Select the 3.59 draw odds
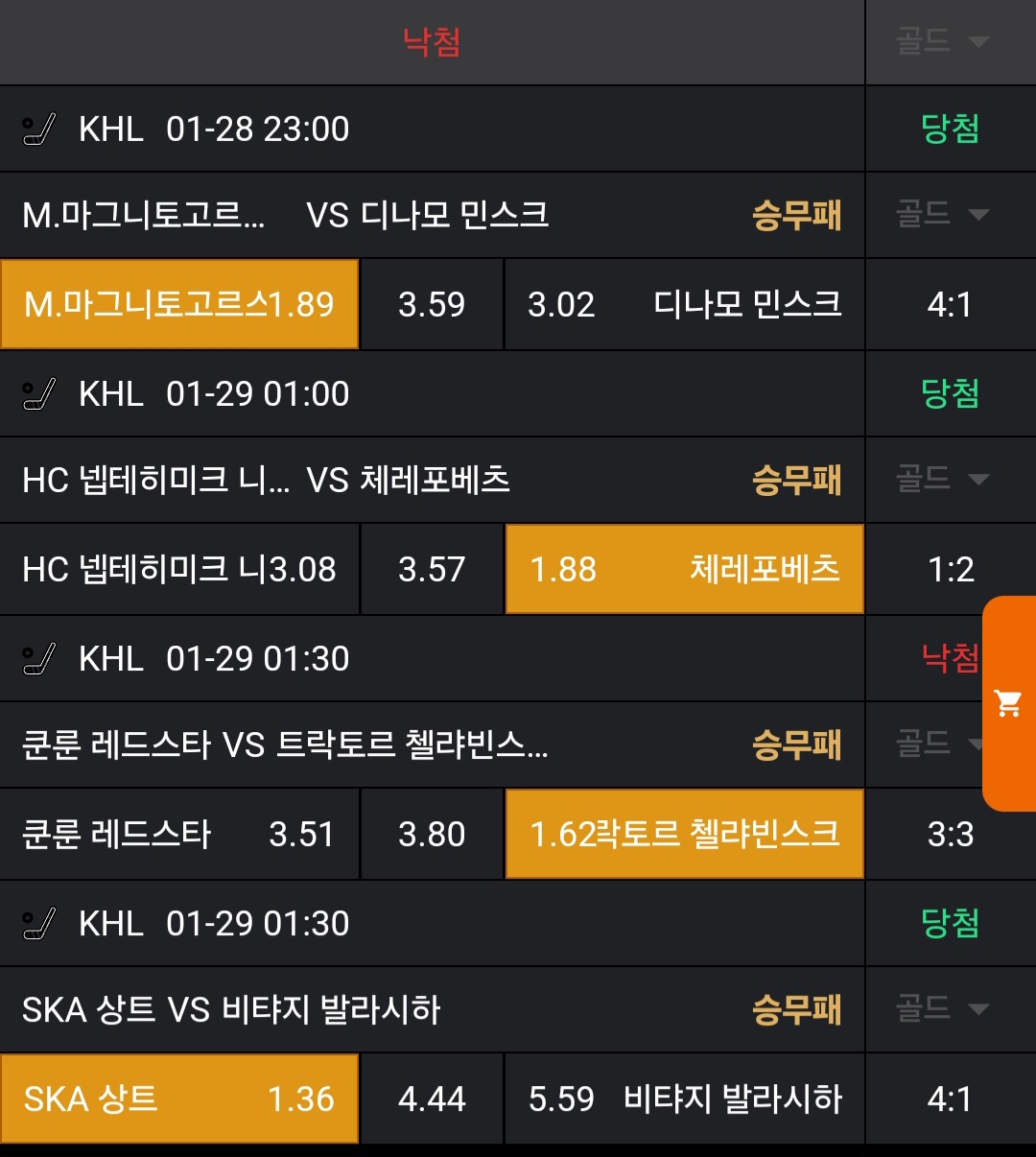This screenshot has height=1157, width=1036. 432,304
